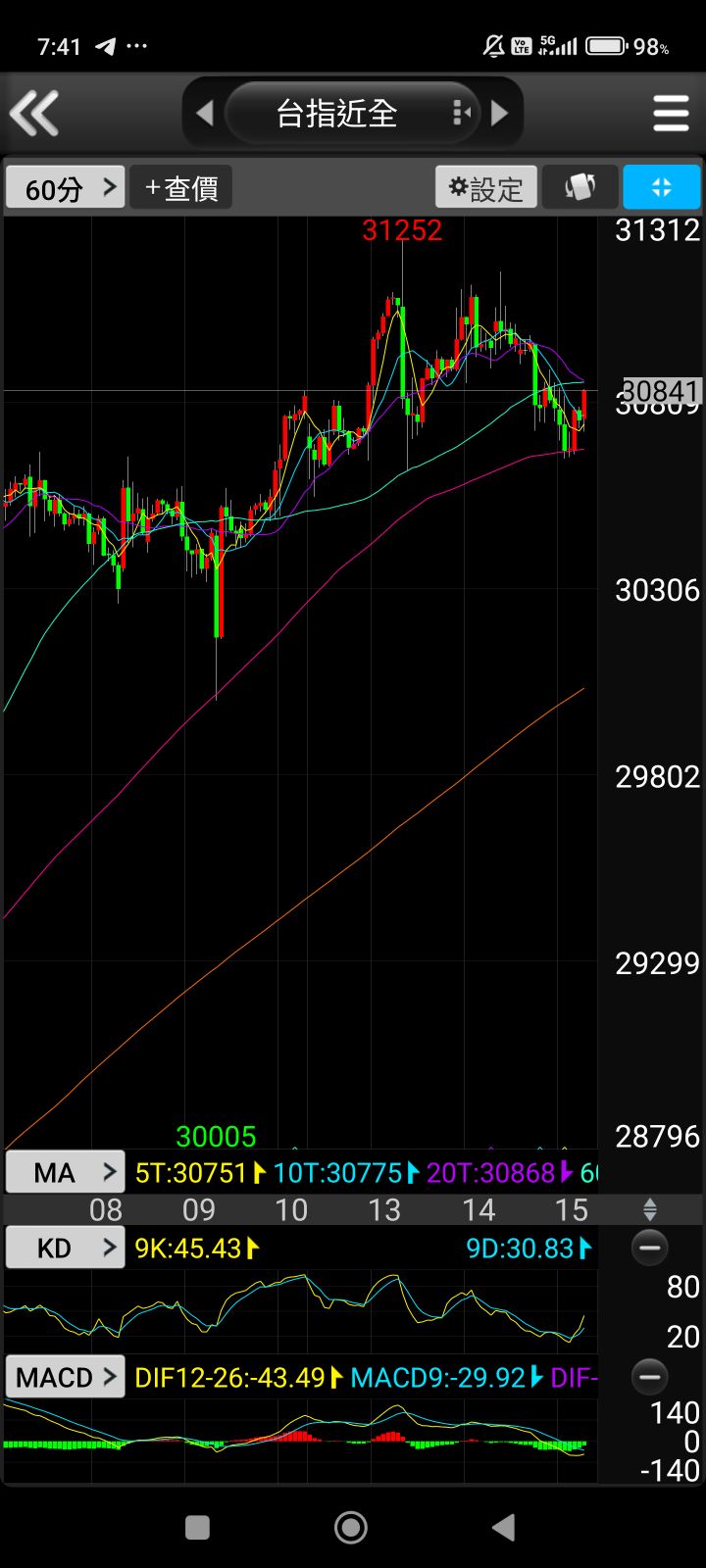This screenshot has height=1568, width=706.
Task: Remove the KD indicator panel
Action: click(649, 1248)
